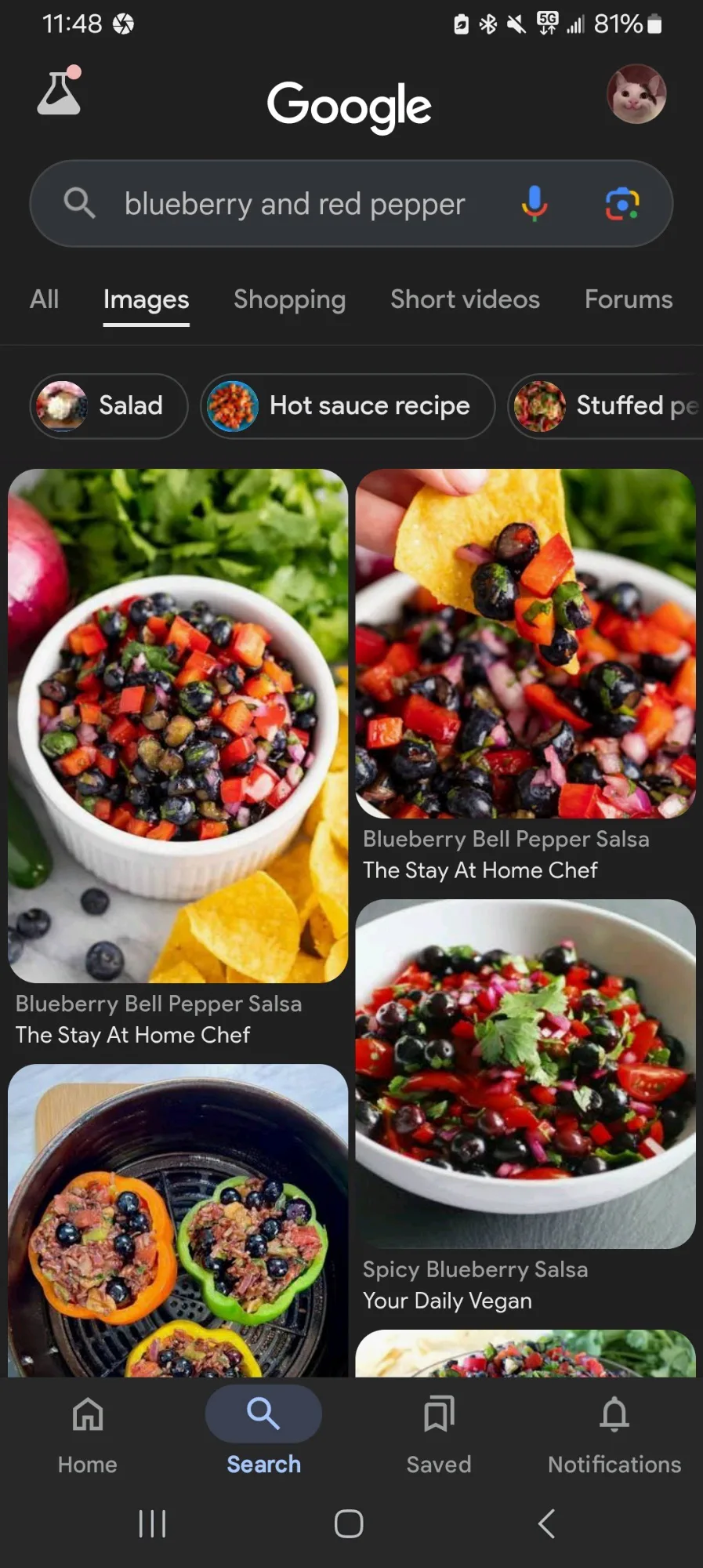Open the stuffed bell peppers image

178,1221
